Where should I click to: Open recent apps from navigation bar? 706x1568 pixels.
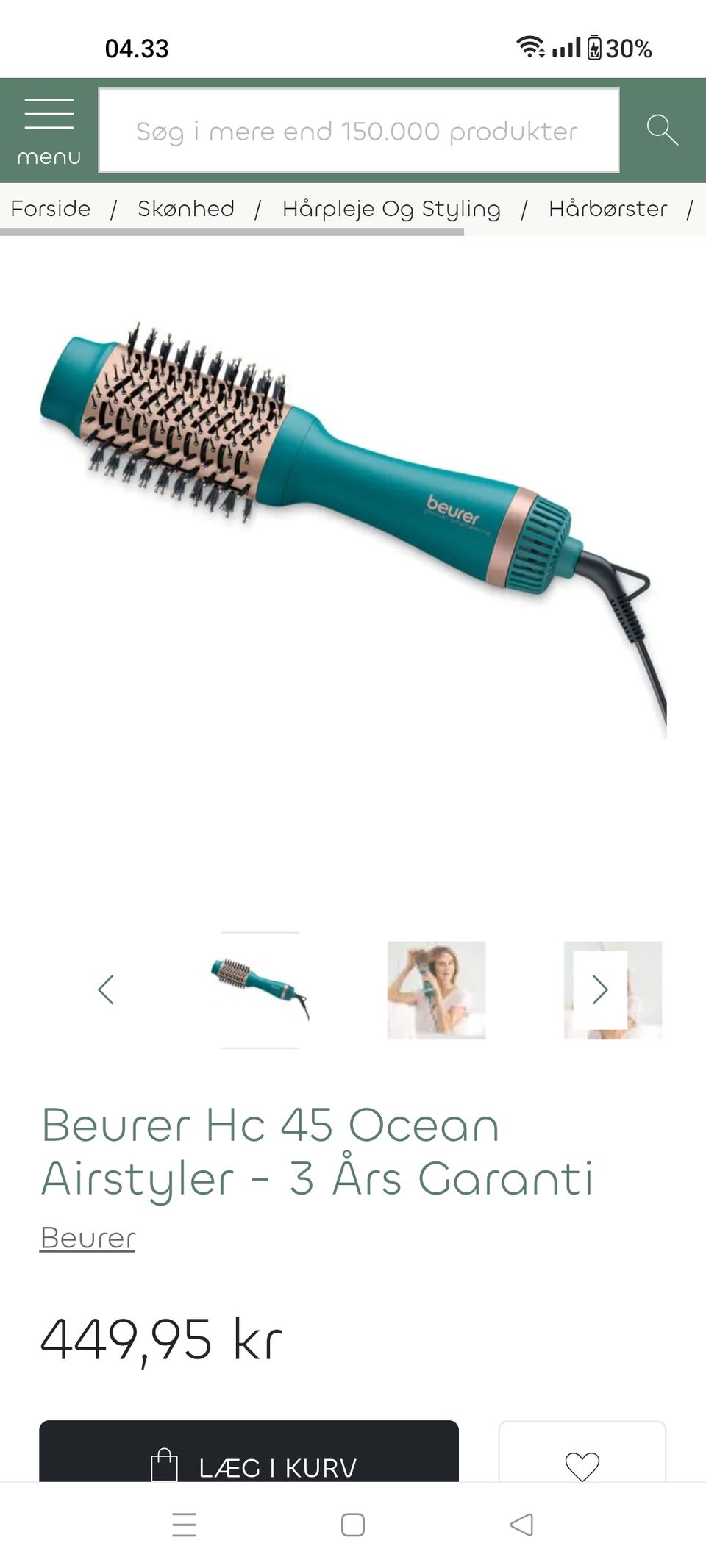point(184,1525)
